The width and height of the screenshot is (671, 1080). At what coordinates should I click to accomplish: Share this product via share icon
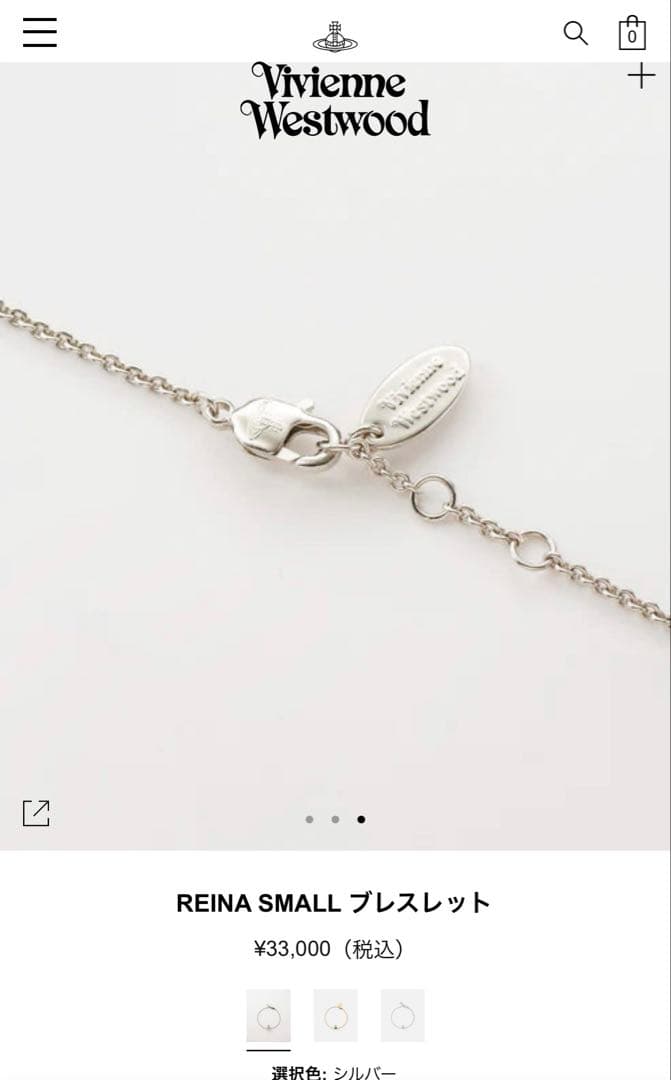coord(36,813)
